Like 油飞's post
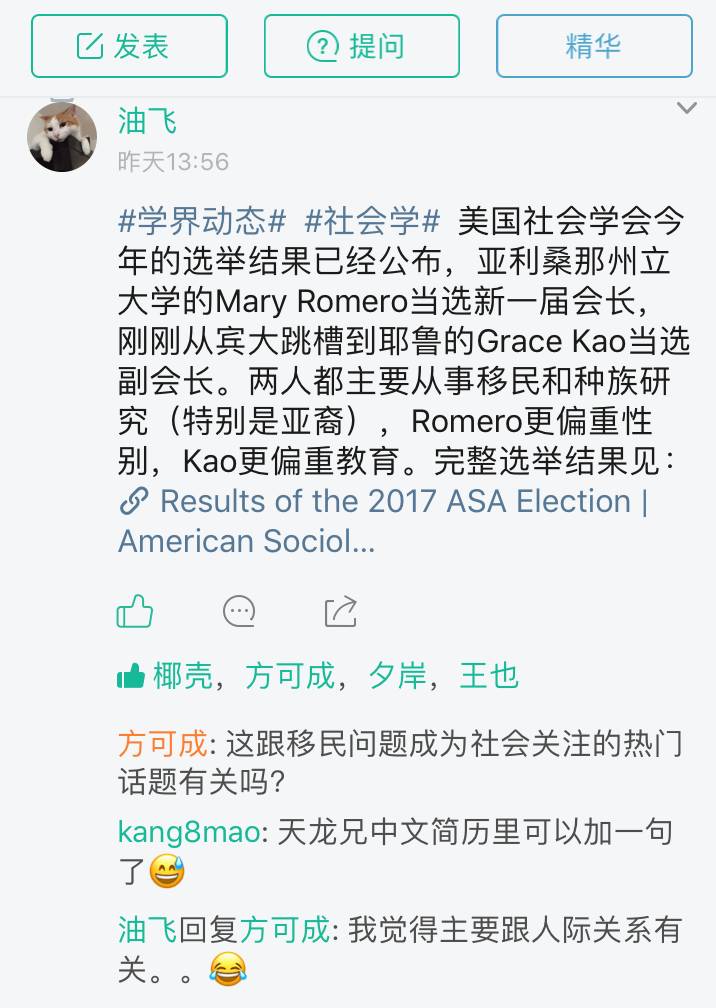The height and width of the screenshot is (1008, 716). pyautogui.click(x=136, y=610)
